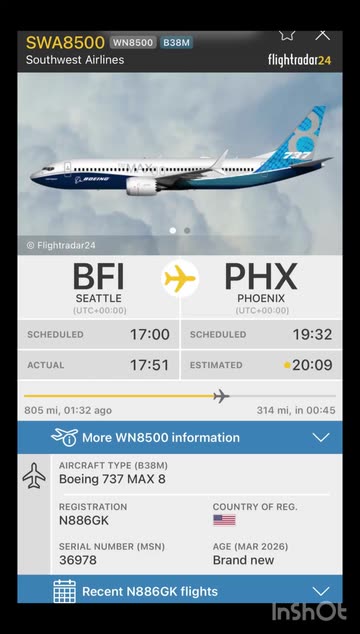Switch to the second photo page dot
This screenshot has height=634, width=360.
[187, 230]
